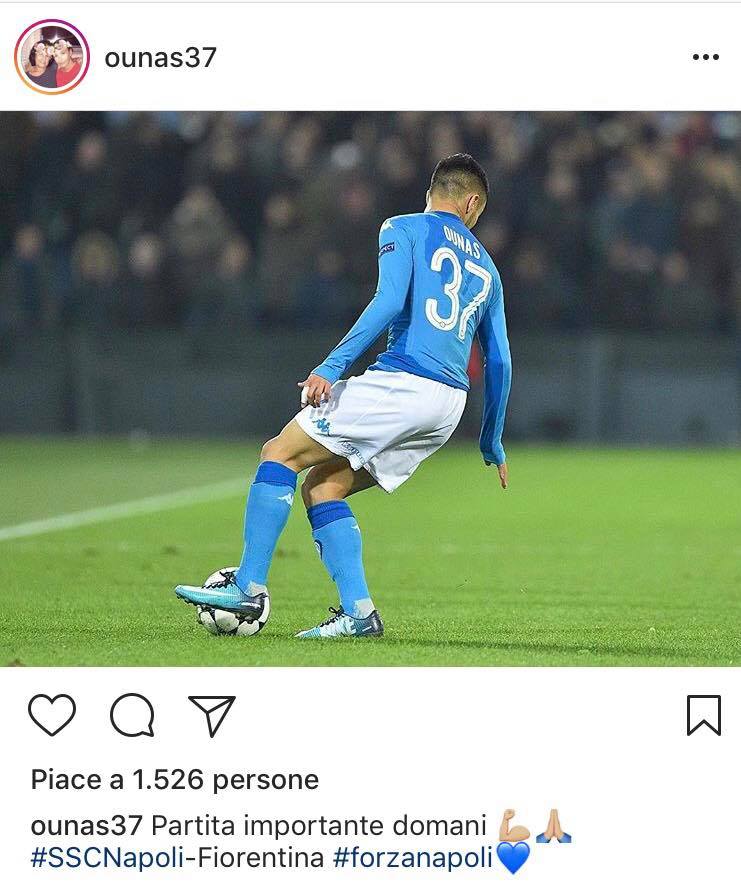Like this post with the heart
This screenshot has width=741, height=885.
point(52,715)
